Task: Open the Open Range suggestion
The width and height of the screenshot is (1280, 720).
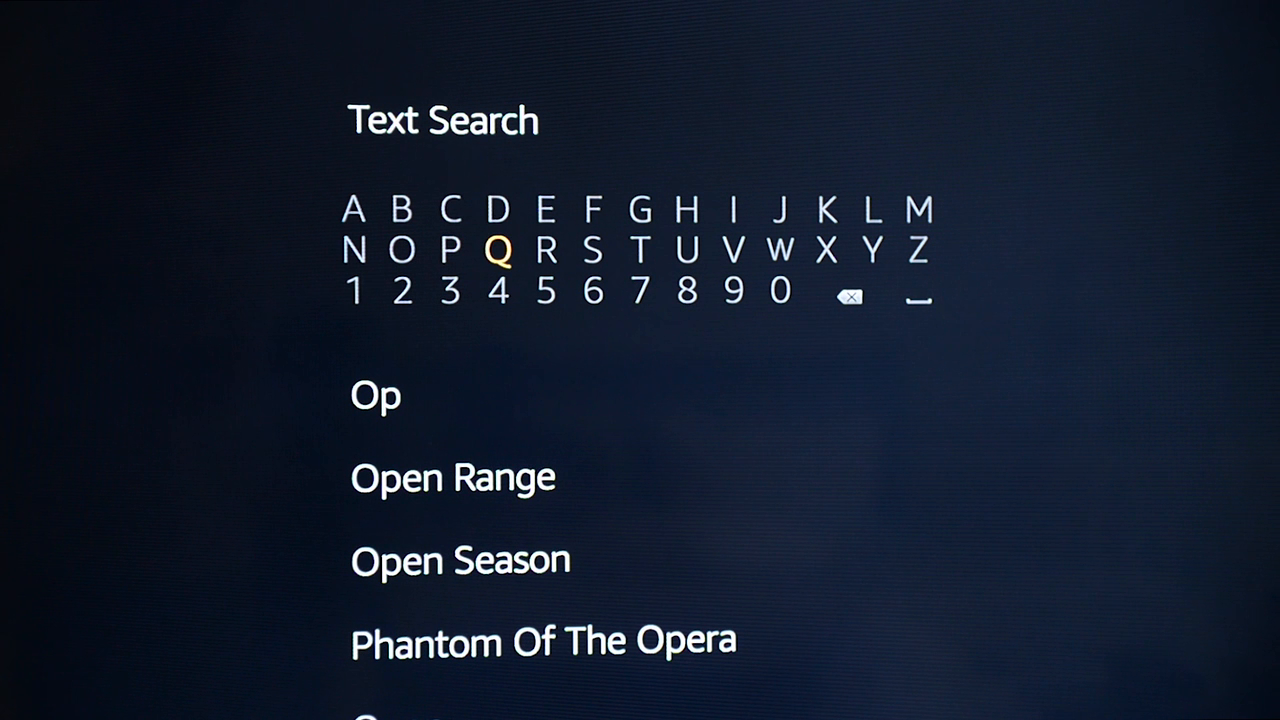Action: (x=453, y=478)
